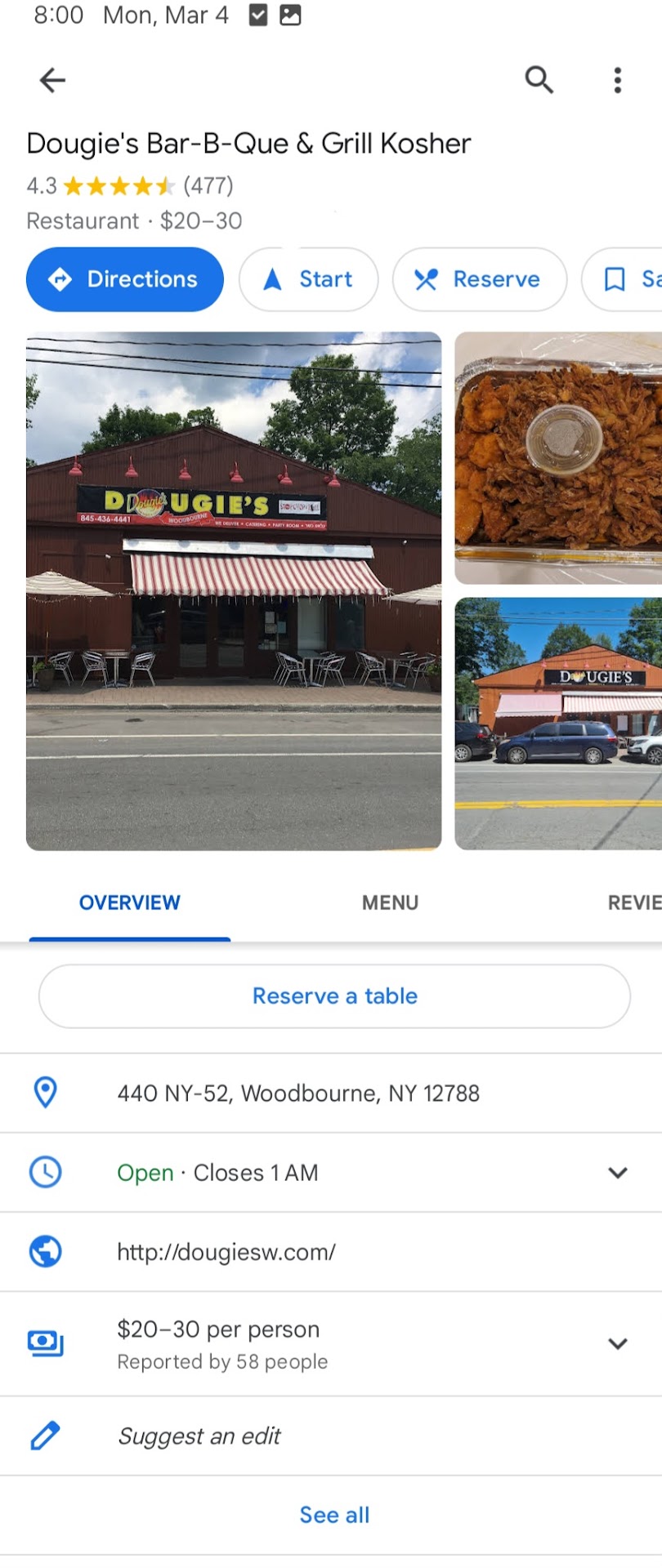Open the storefront photo with striped awning
662x1568 pixels.
pos(234,590)
